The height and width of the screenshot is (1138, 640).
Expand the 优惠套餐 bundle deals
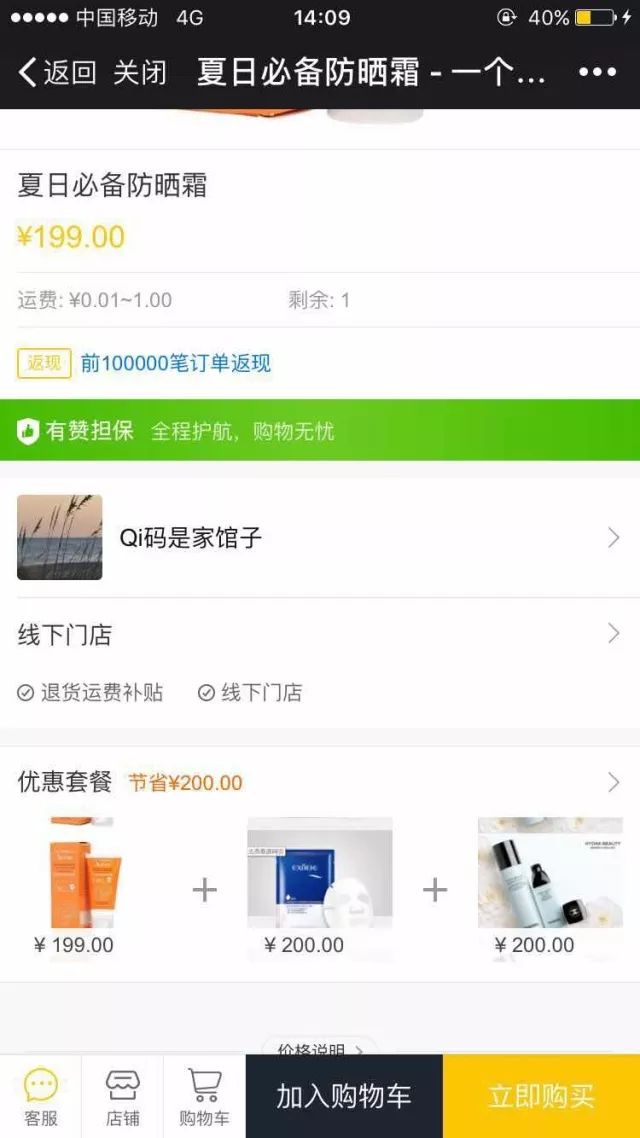tap(320, 782)
